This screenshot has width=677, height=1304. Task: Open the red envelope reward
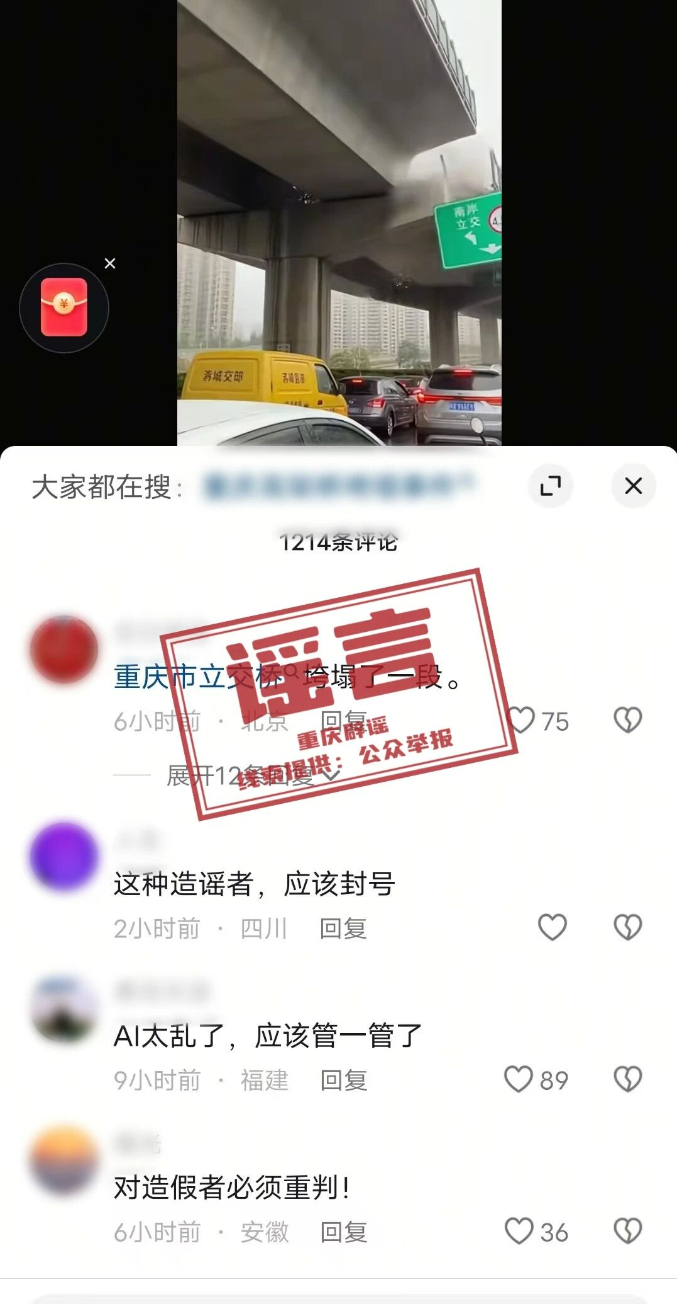click(64, 307)
